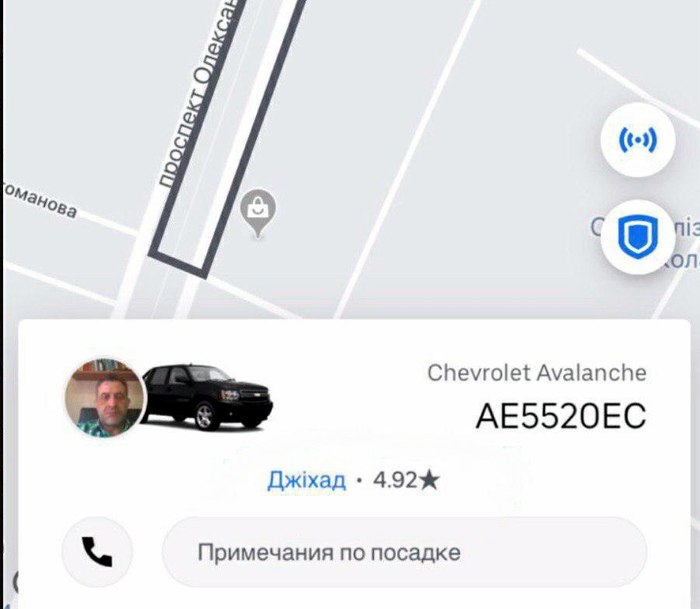The height and width of the screenshot is (609, 700).
Task: Call the driver with phone icon
Action: pyautogui.click(x=97, y=551)
